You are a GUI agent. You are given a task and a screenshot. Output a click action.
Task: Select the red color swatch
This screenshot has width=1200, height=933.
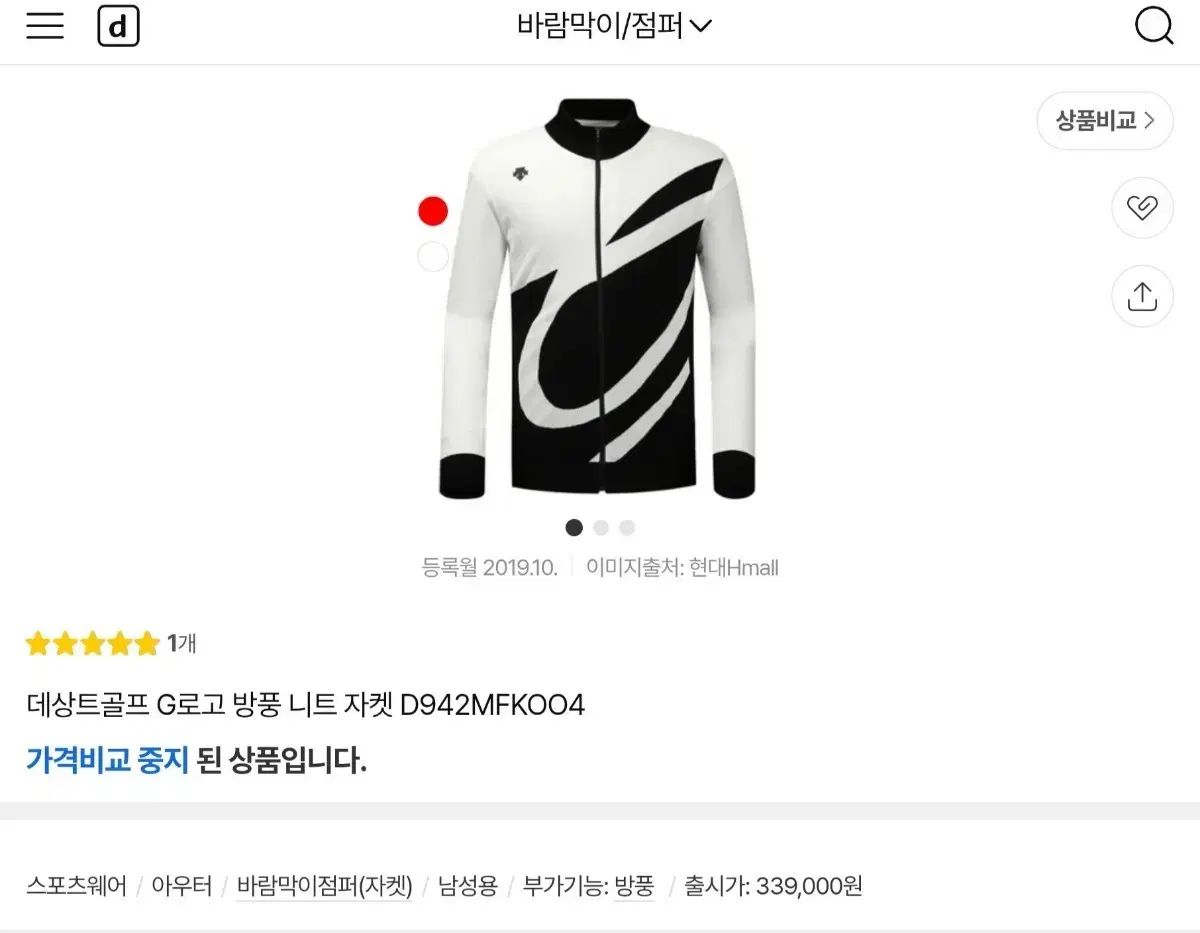coord(433,211)
